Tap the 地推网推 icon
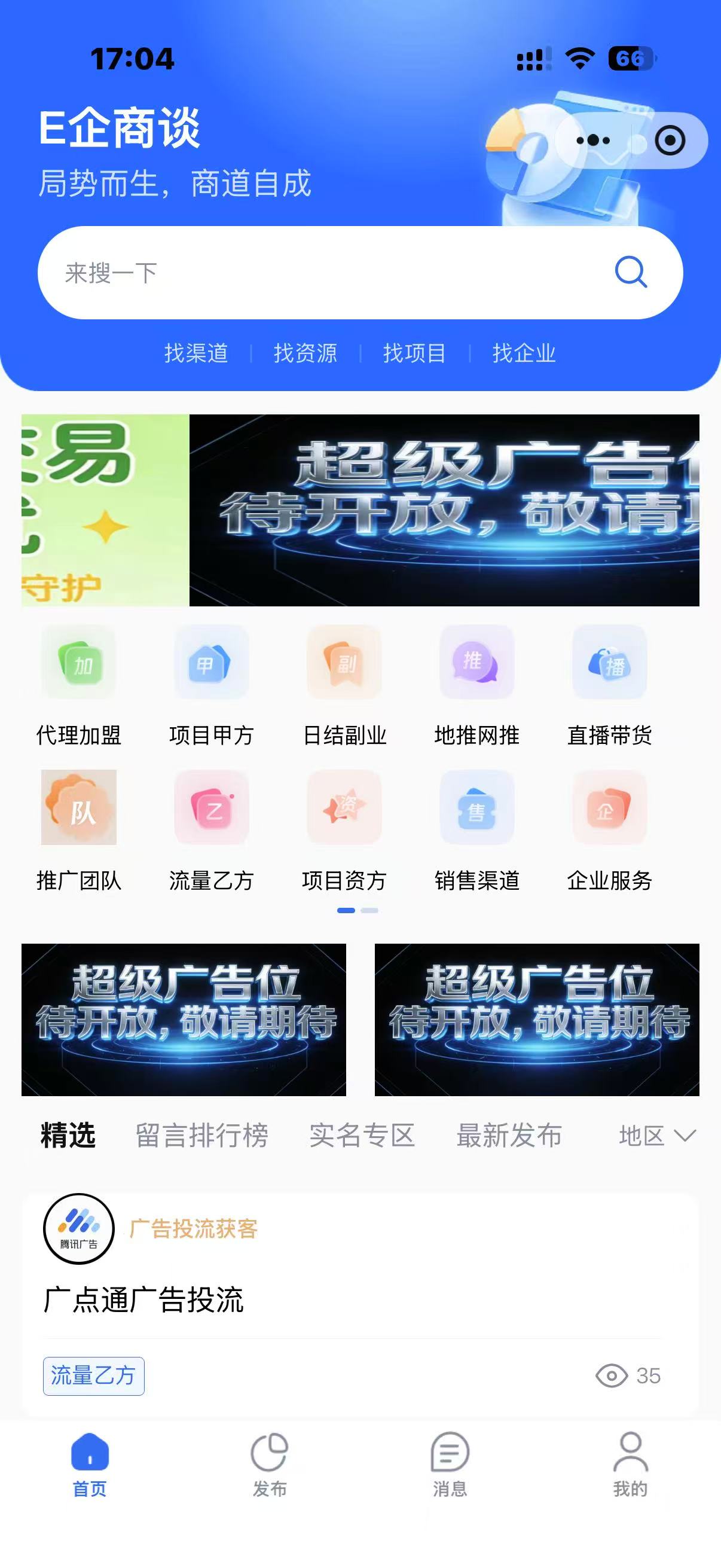 pos(476,663)
